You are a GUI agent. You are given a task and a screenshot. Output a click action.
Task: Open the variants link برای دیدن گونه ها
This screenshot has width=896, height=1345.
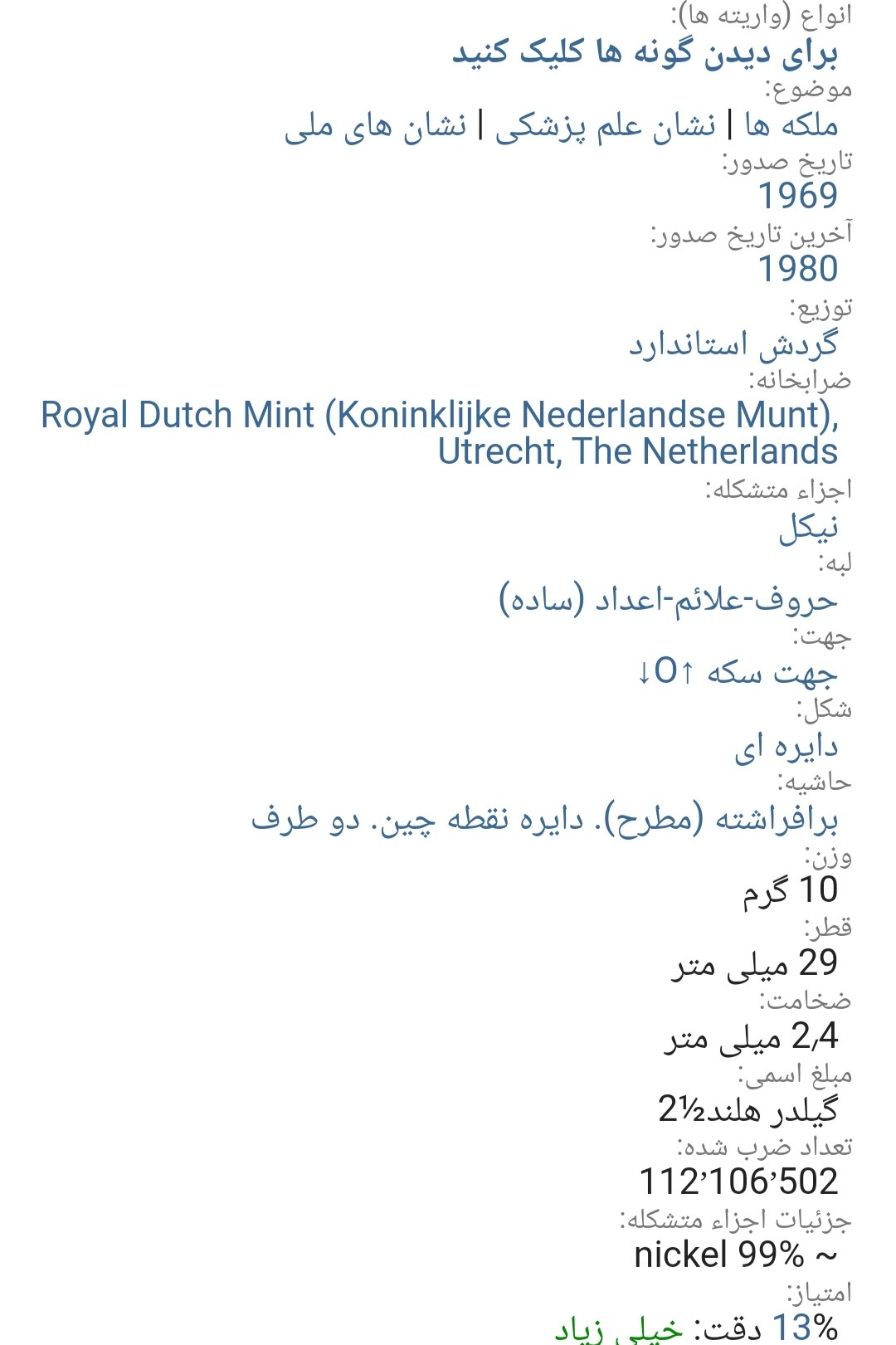pyautogui.click(x=645, y=53)
